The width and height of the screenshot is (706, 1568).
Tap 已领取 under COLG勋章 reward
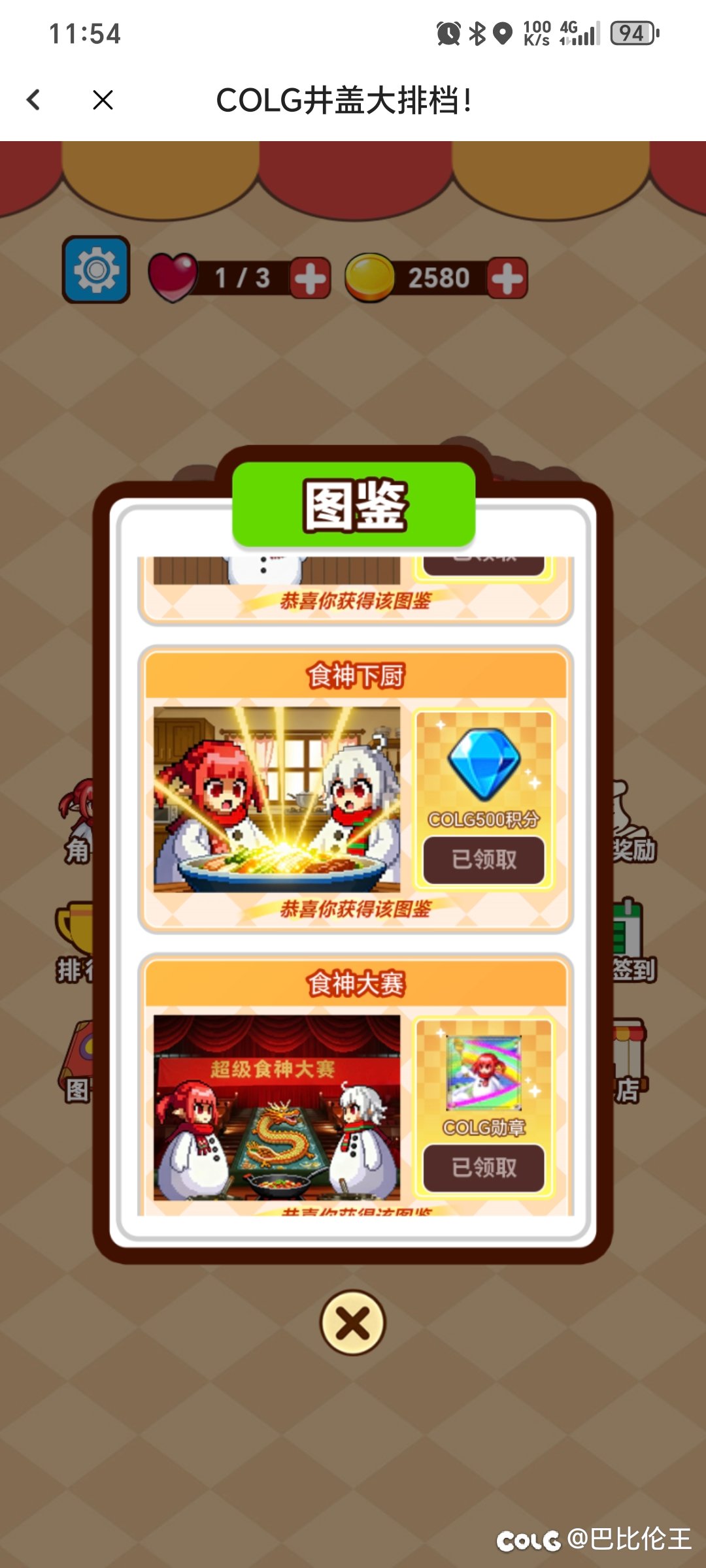click(484, 1167)
